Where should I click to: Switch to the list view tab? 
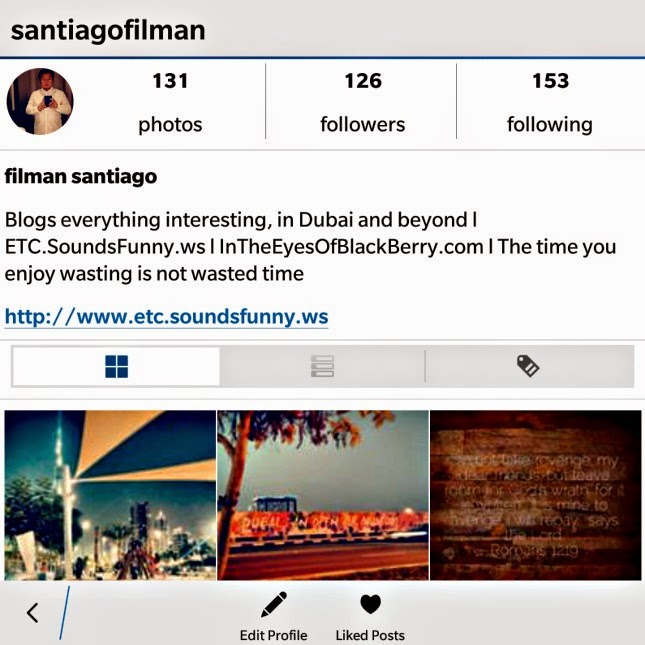[322, 367]
